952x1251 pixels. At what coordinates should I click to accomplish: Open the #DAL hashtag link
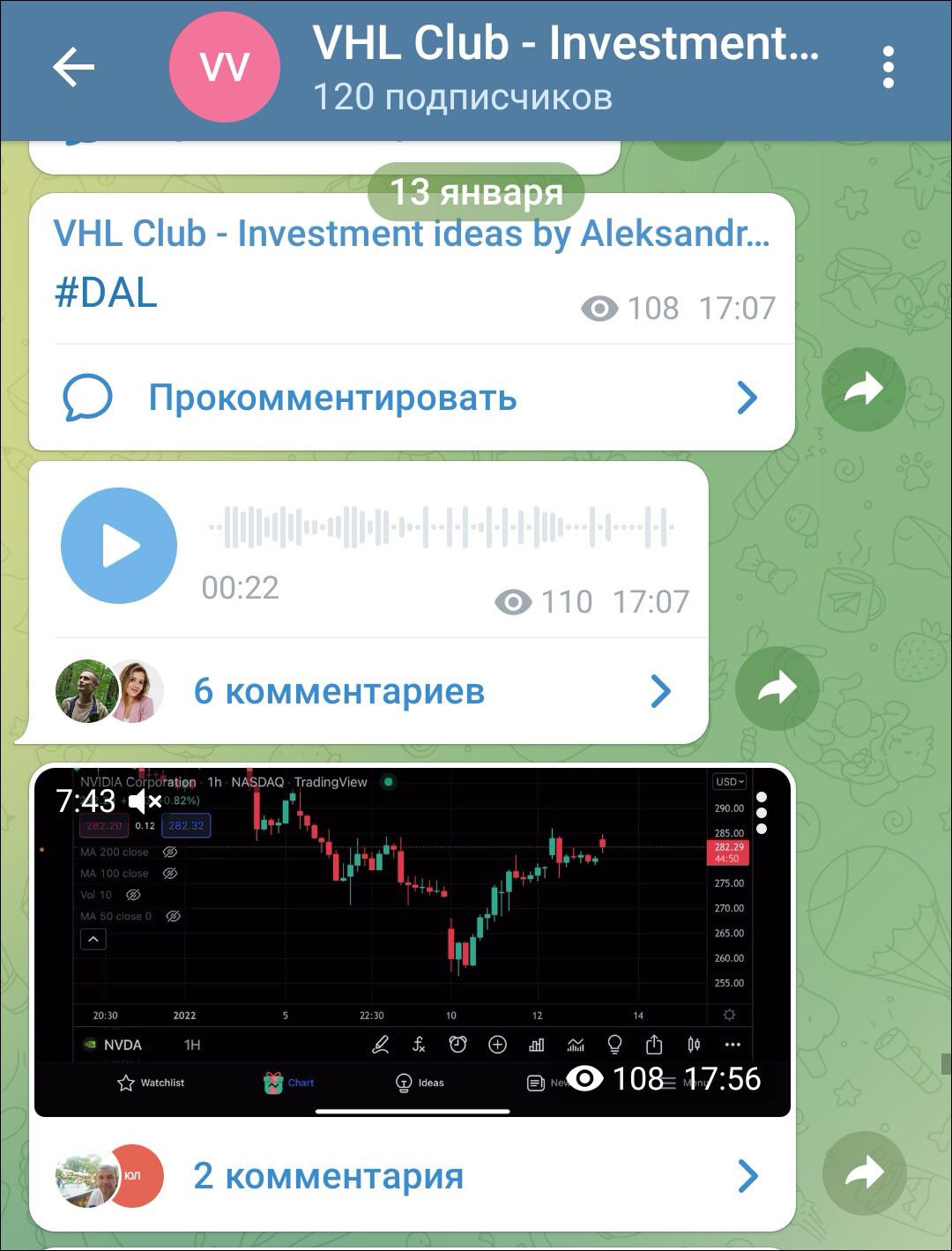point(106,293)
